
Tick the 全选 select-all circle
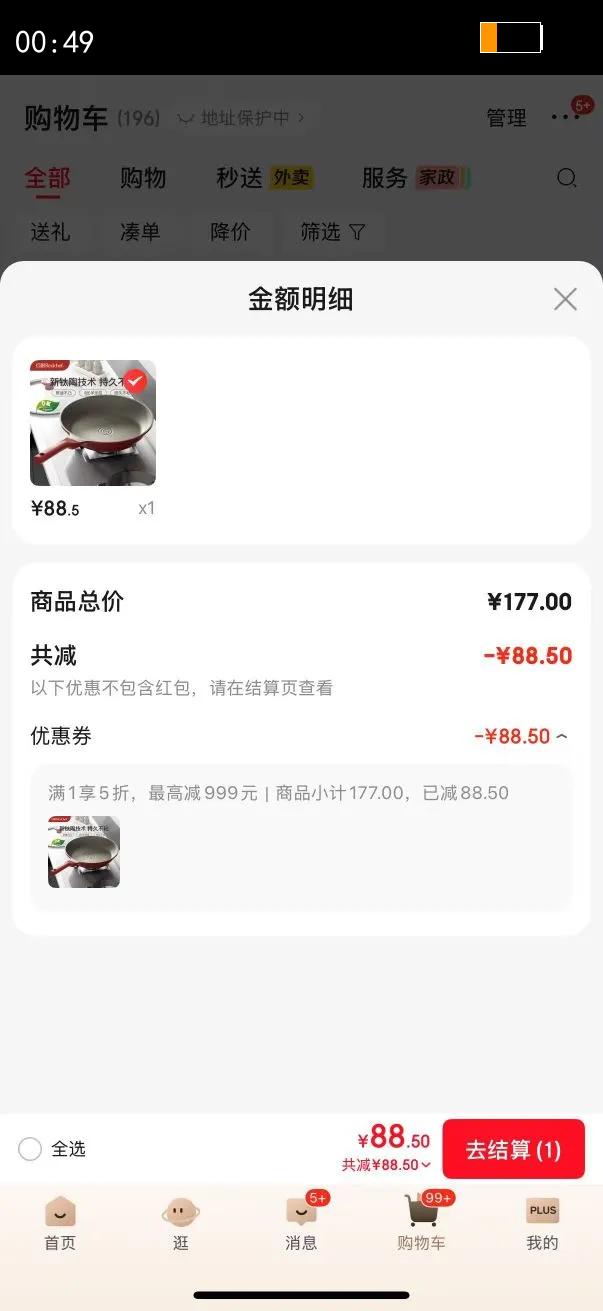30,1149
